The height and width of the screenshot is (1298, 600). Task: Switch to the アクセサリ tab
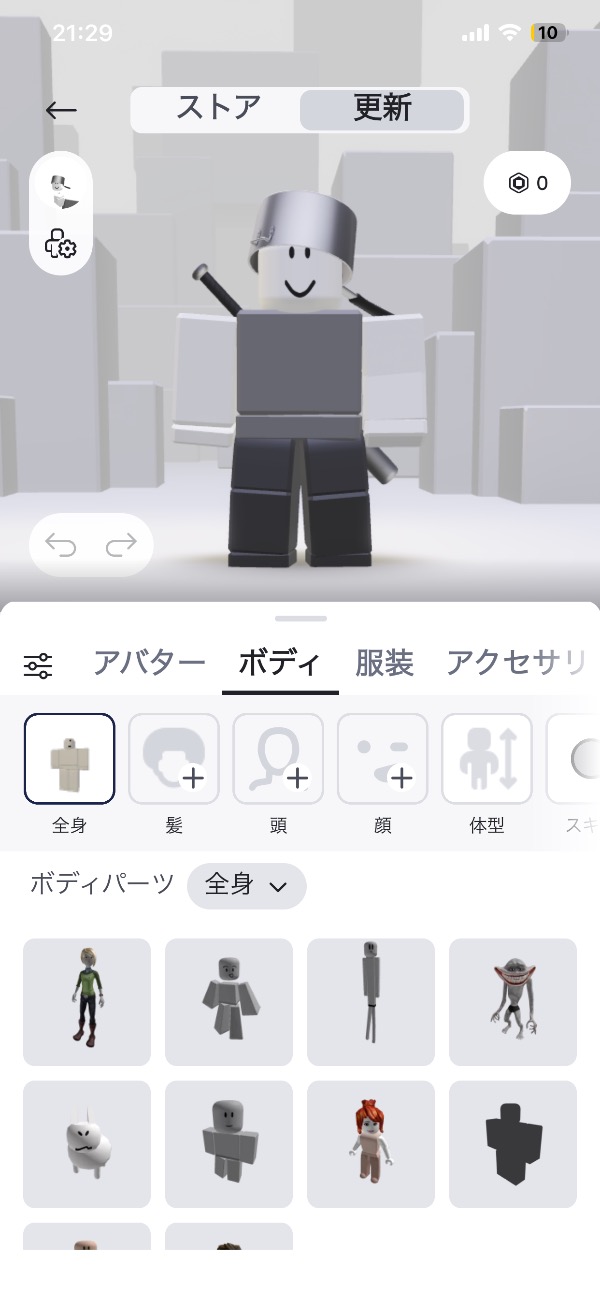click(x=515, y=662)
